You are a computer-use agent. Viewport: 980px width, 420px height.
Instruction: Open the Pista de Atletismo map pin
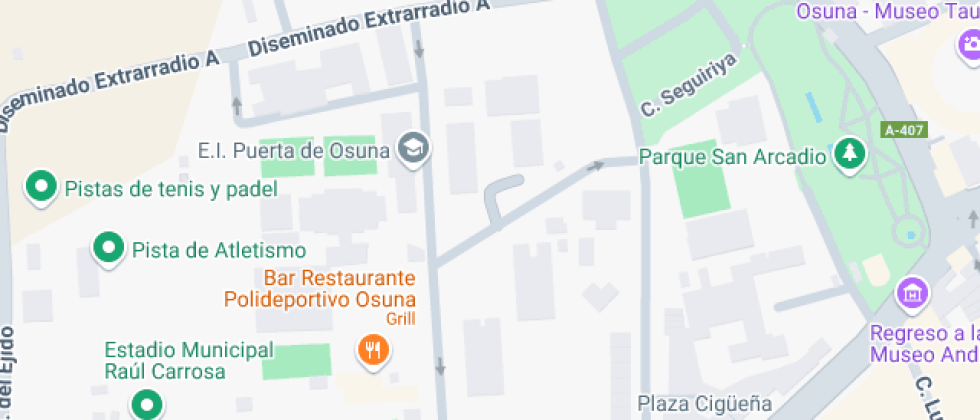tap(108, 248)
